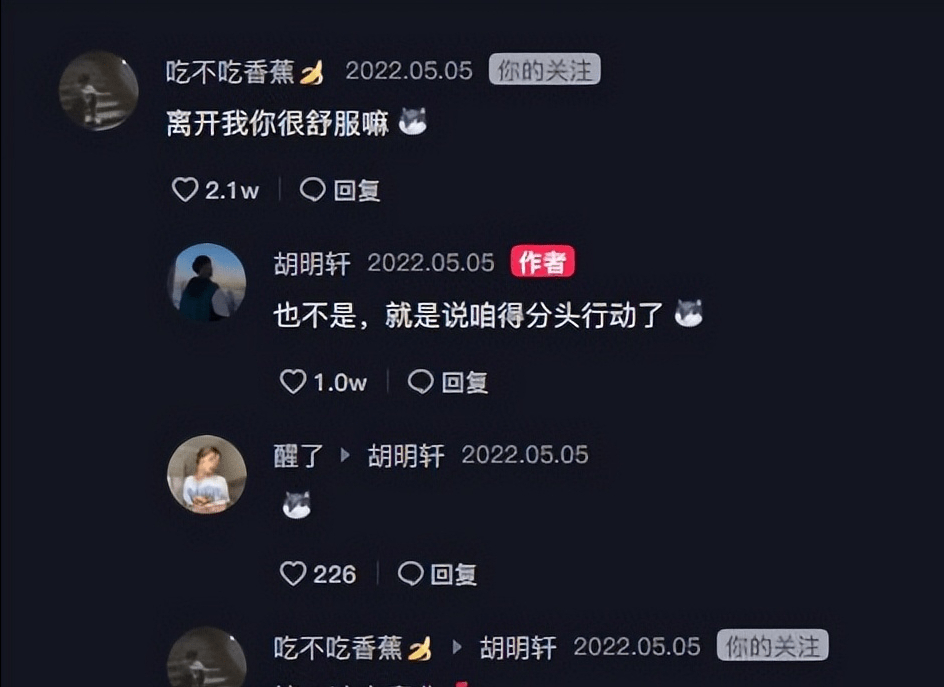Open 胡明轩's profile avatar
944x687 pixels.
[x=206, y=283]
